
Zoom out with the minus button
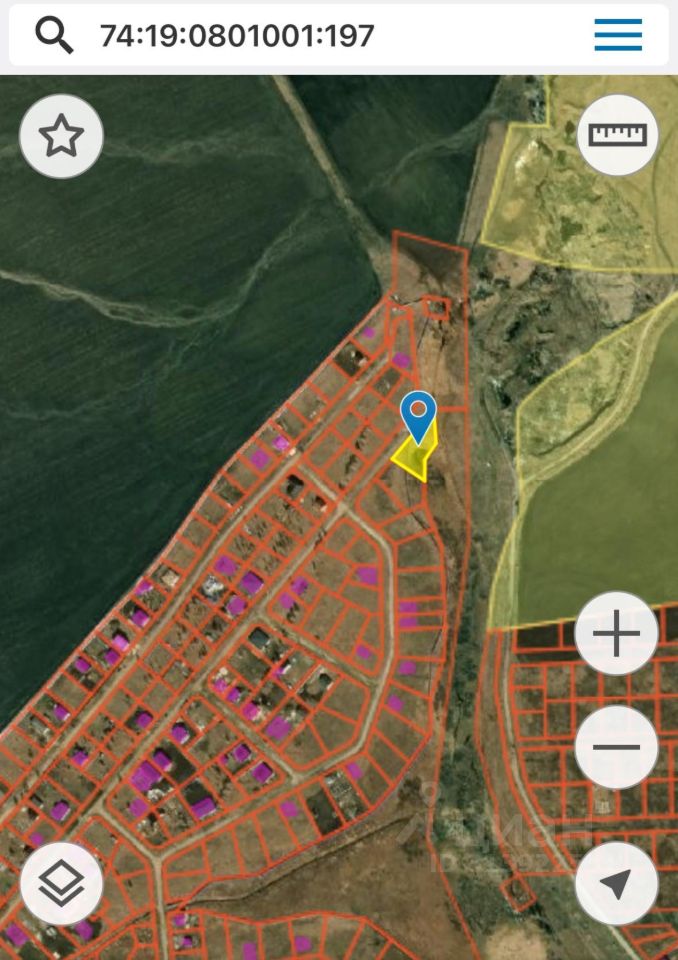[616, 747]
